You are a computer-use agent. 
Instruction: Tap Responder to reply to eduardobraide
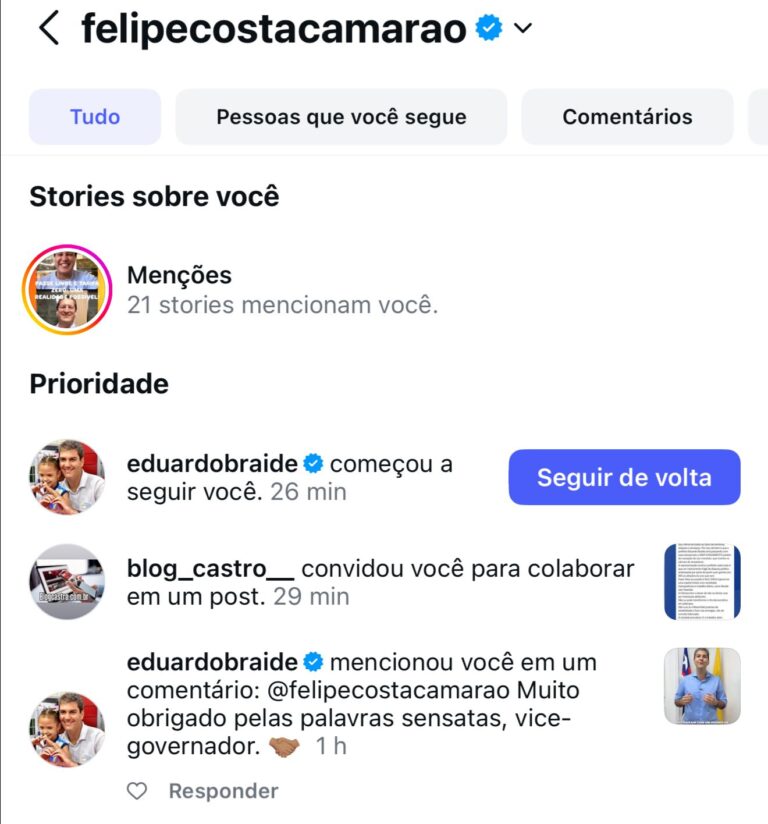(223, 791)
